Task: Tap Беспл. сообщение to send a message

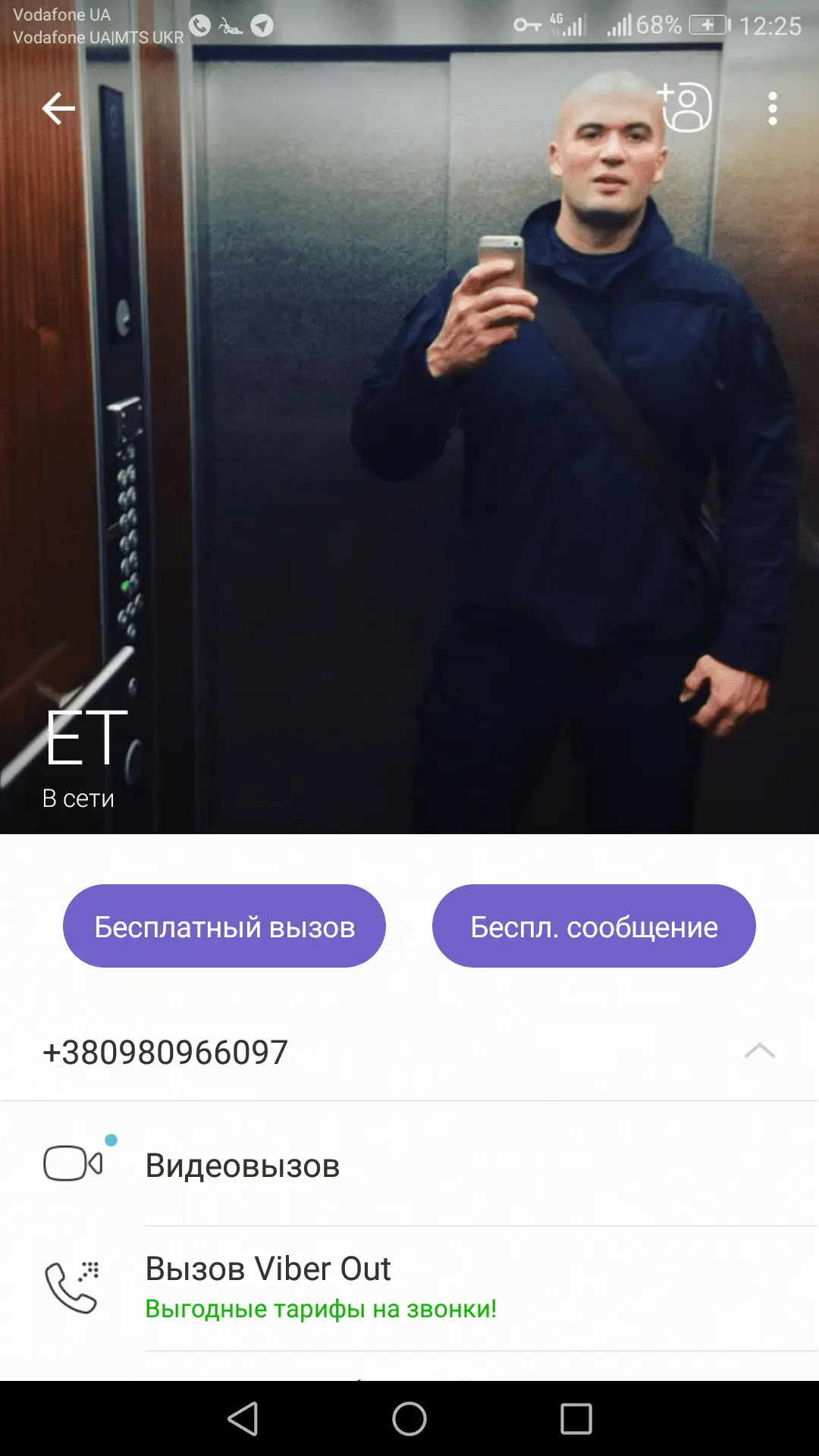Action: tap(594, 926)
